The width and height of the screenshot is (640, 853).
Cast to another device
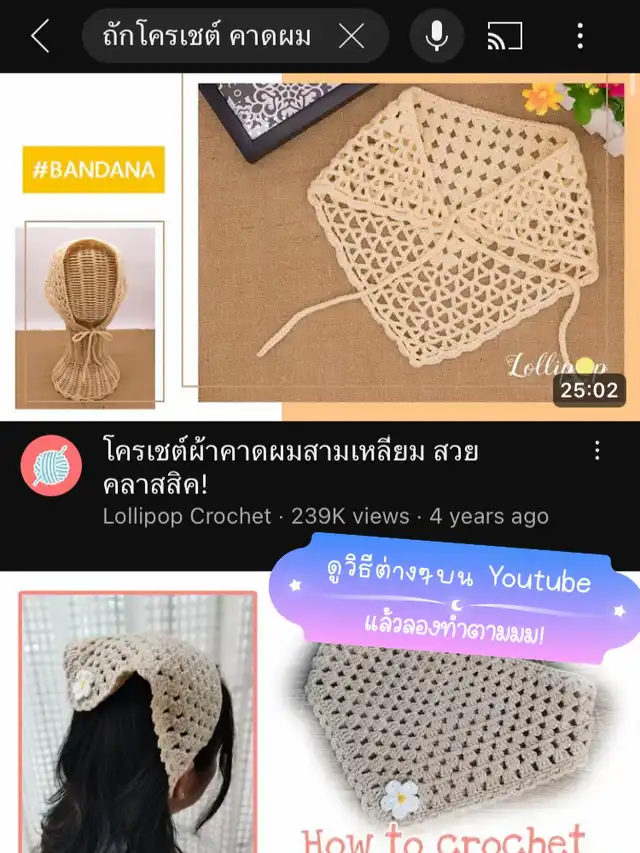coord(505,37)
